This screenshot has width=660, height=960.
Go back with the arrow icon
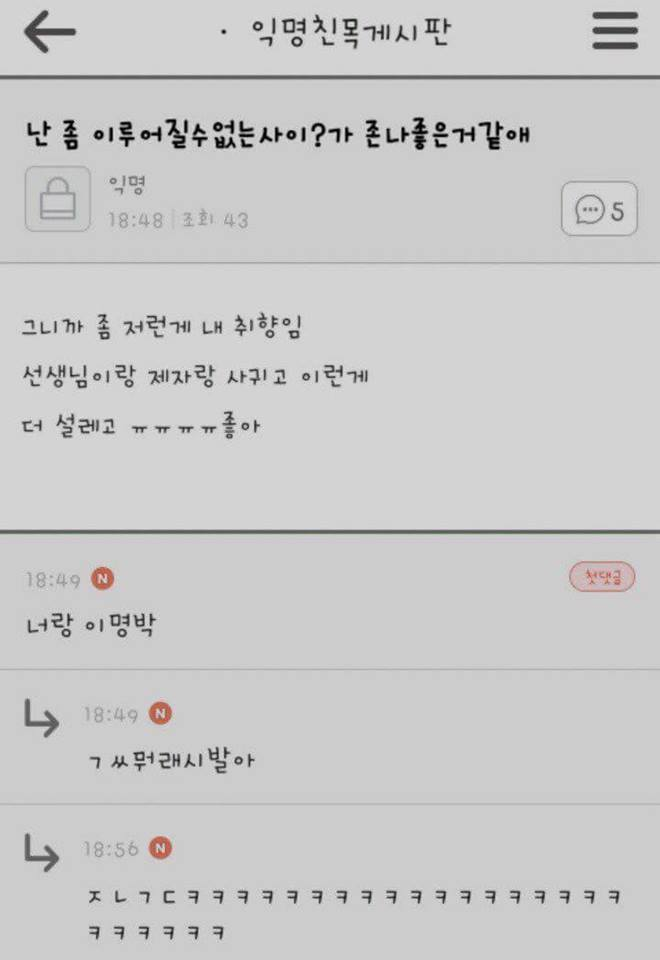coord(49,32)
